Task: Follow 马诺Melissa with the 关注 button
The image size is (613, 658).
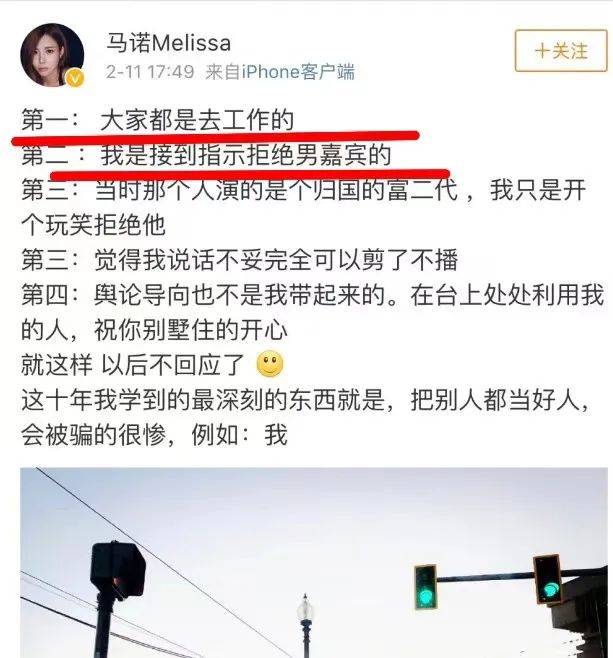Action: pos(560,50)
